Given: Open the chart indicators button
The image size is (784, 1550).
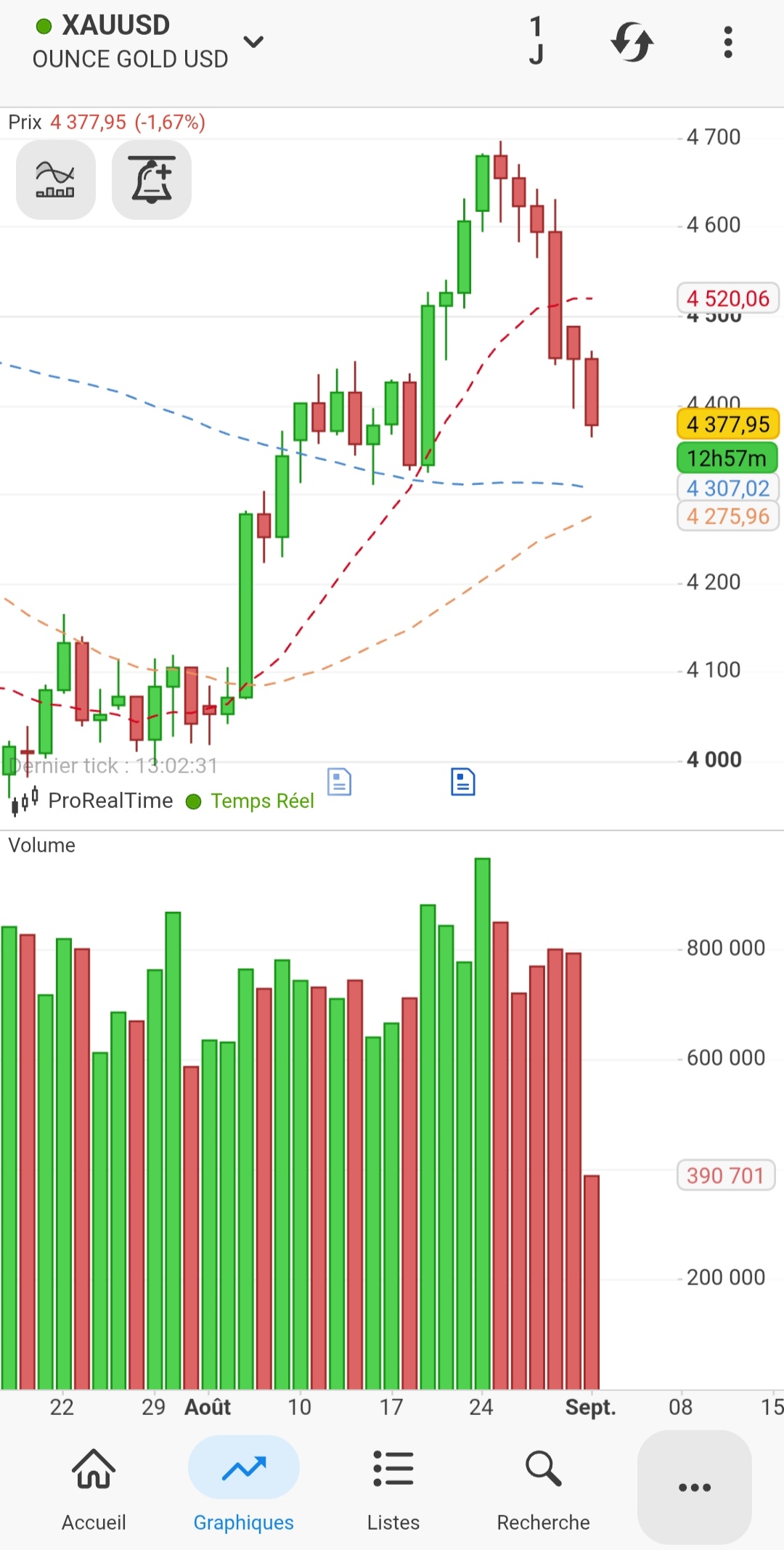Looking at the screenshot, I should point(56,179).
